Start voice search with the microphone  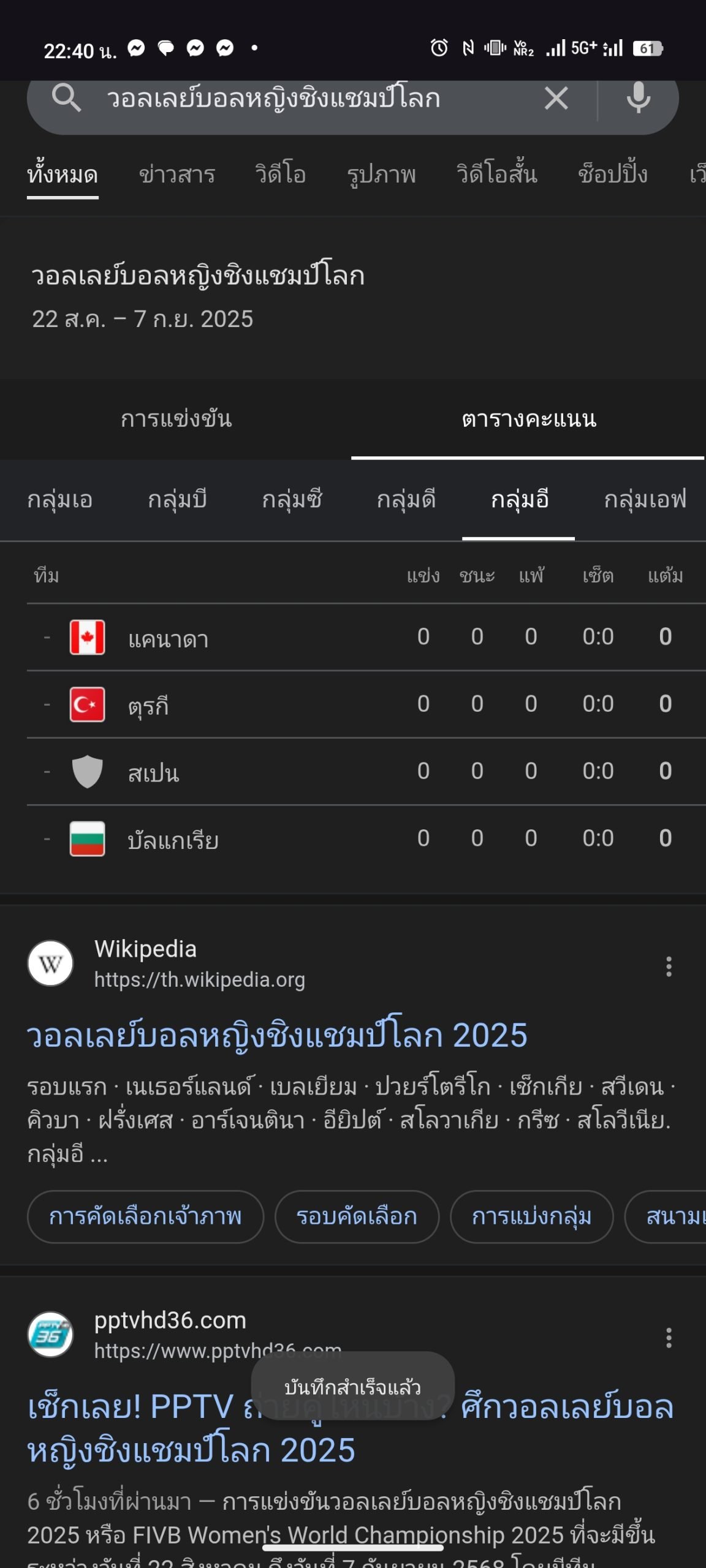pyautogui.click(x=638, y=98)
